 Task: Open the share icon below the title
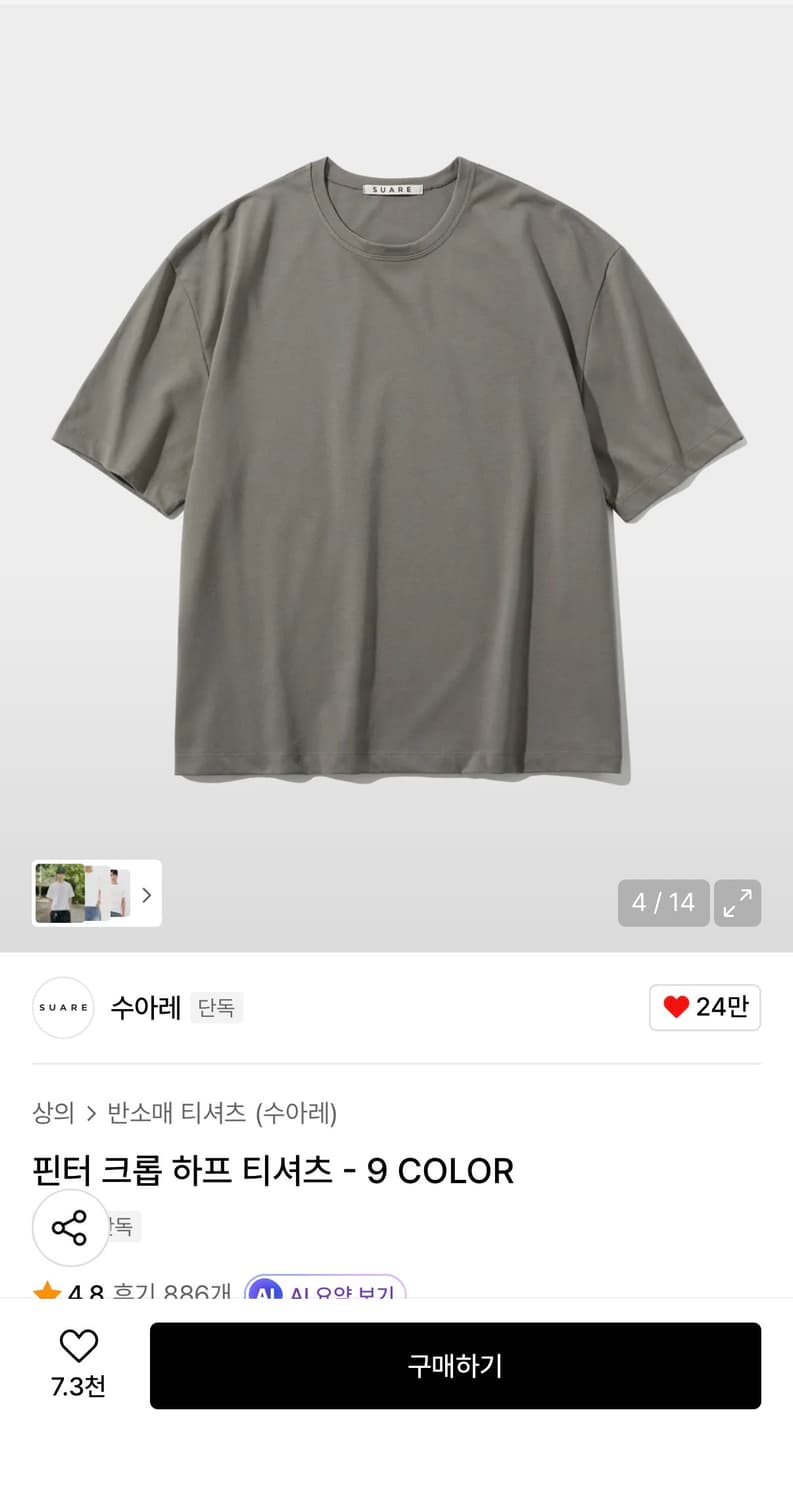[x=70, y=1228]
